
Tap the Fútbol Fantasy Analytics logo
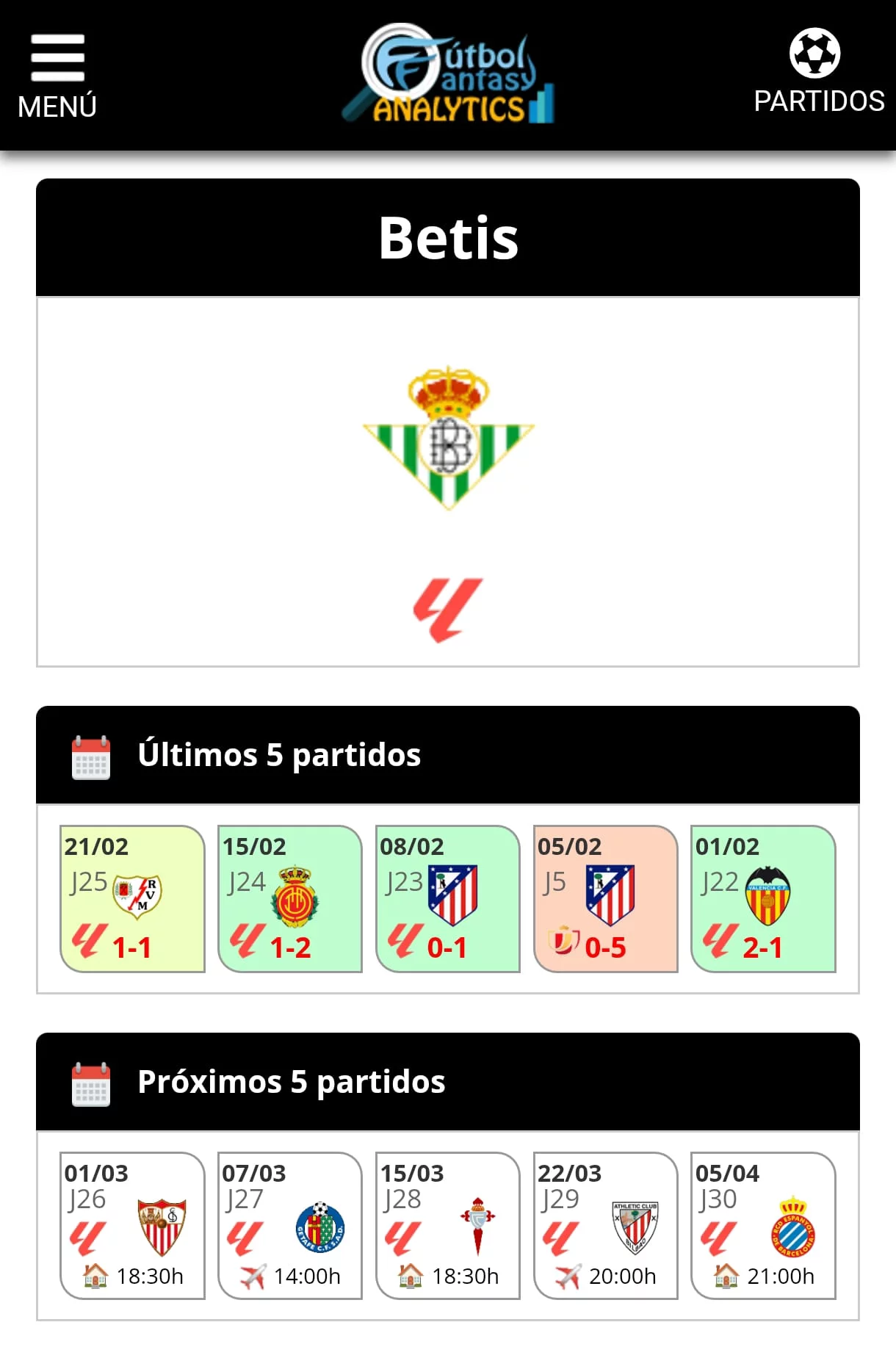click(449, 75)
